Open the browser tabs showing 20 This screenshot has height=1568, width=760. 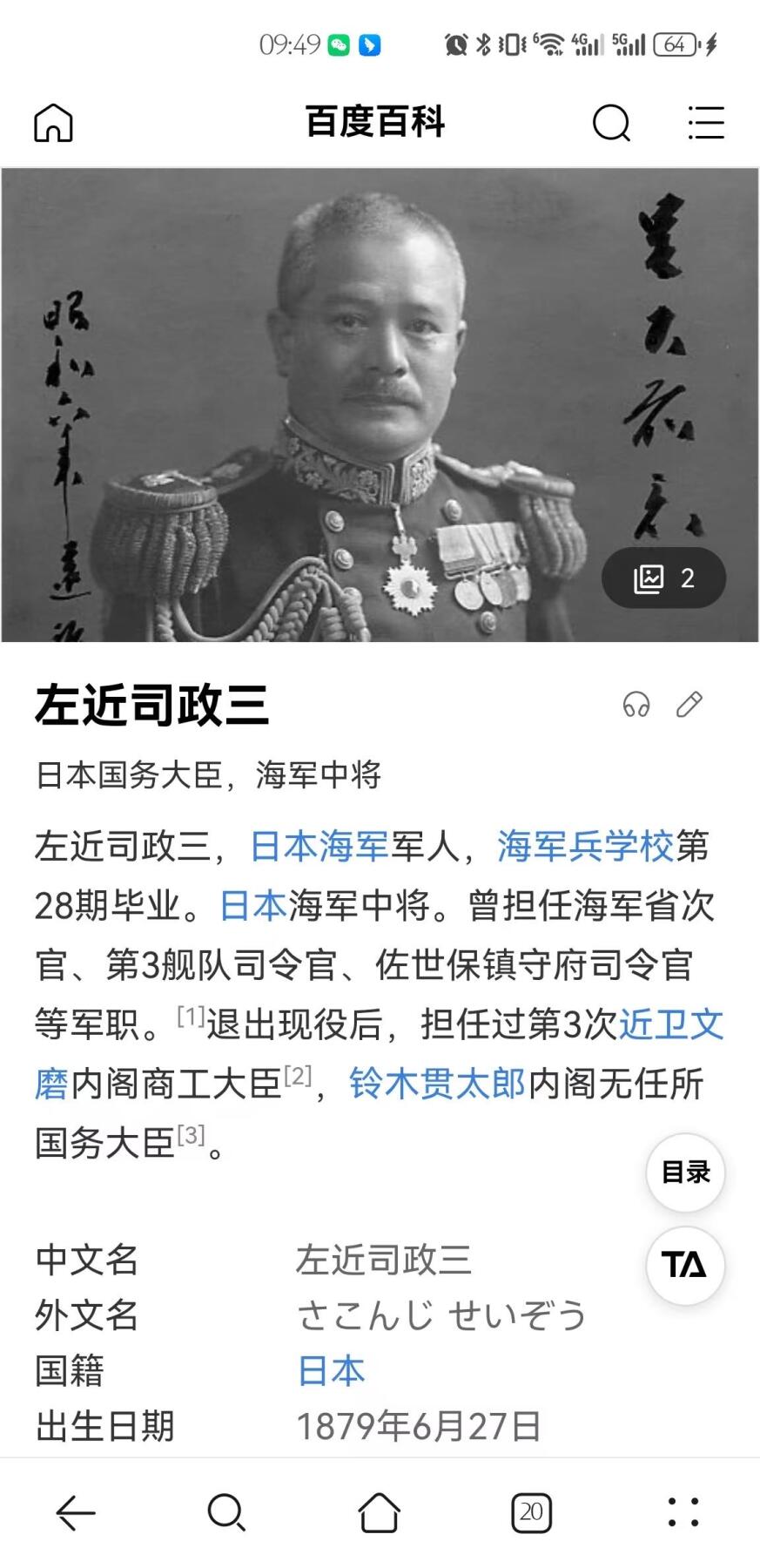[531, 1513]
